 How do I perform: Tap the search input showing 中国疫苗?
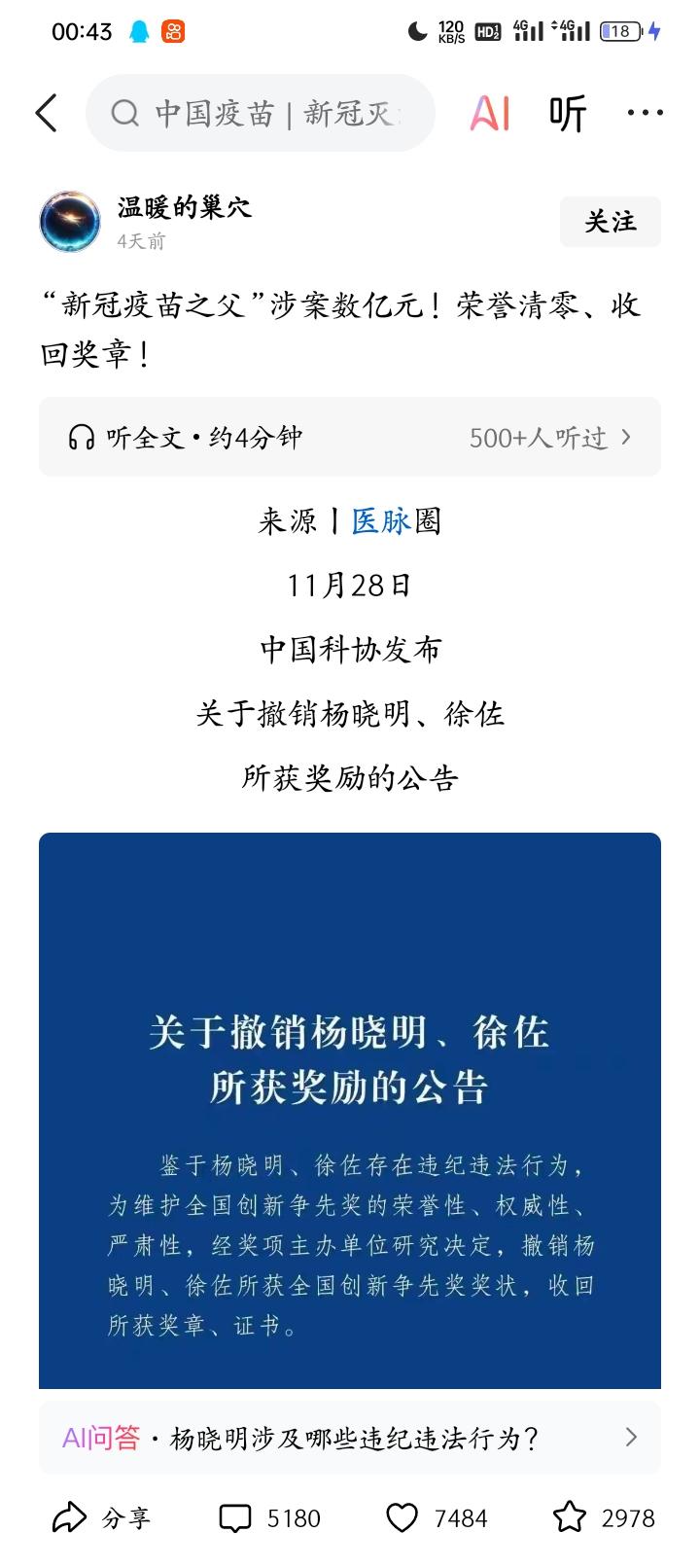pos(272,113)
